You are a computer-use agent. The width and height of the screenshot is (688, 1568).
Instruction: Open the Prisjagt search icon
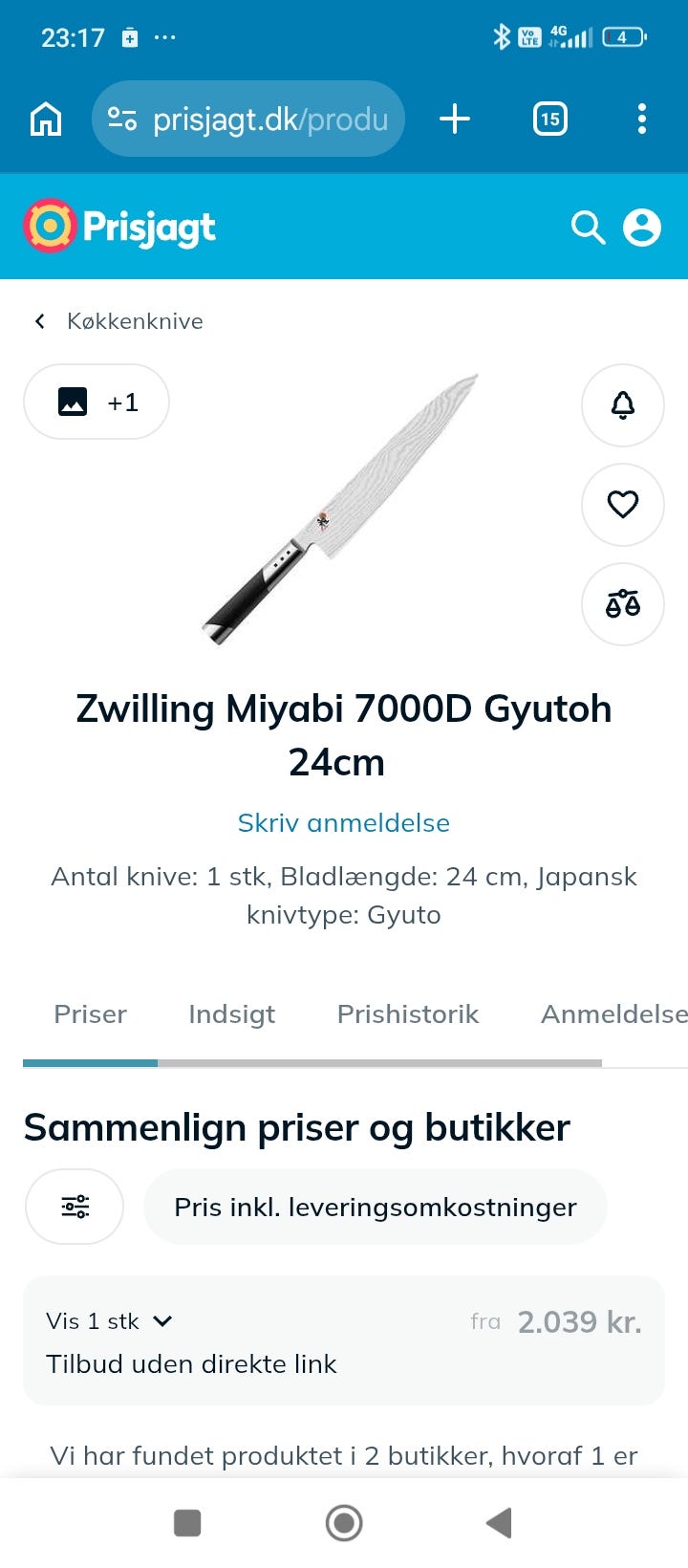(x=588, y=227)
